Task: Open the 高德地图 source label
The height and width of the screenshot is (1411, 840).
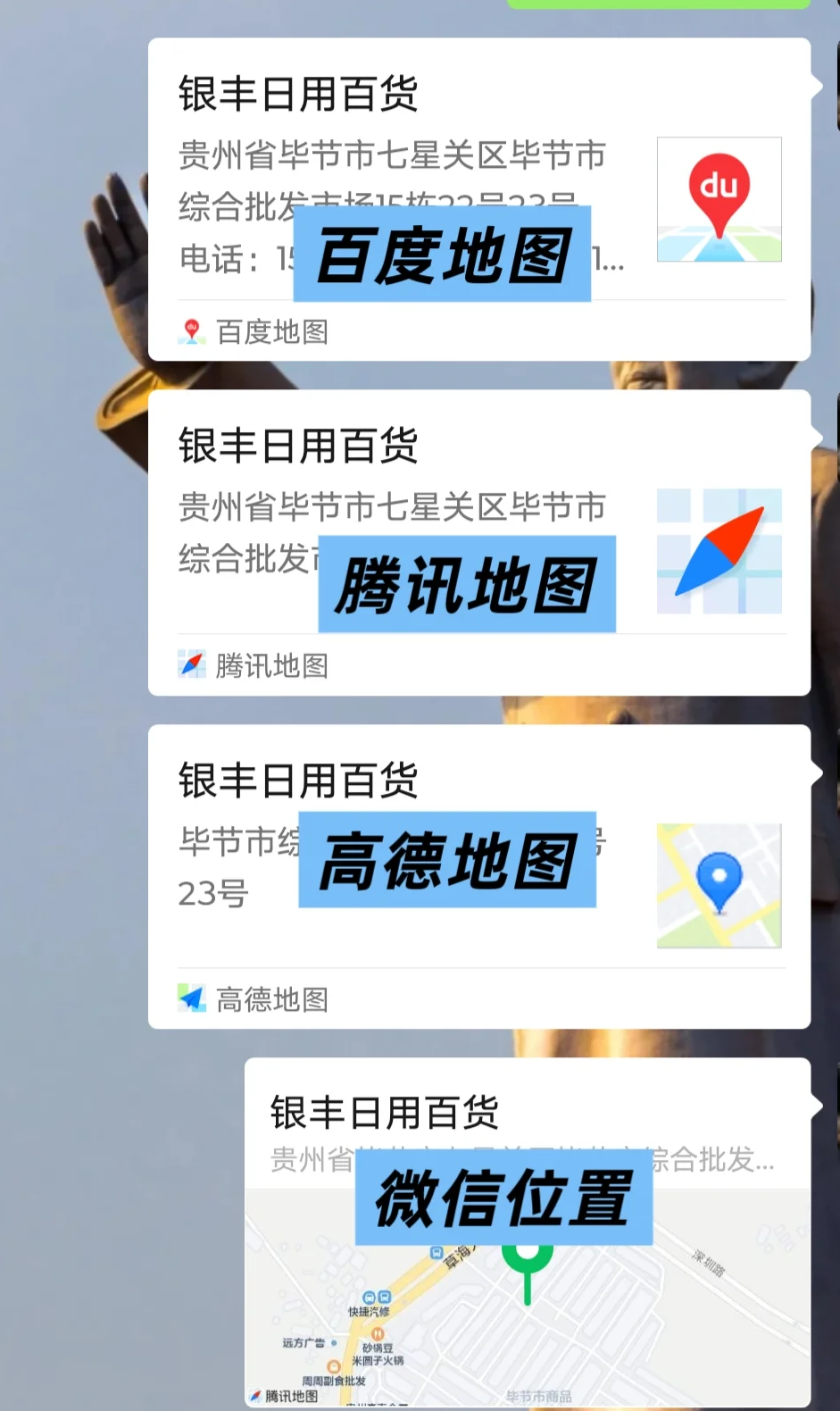Action: click(x=270, y=998)
